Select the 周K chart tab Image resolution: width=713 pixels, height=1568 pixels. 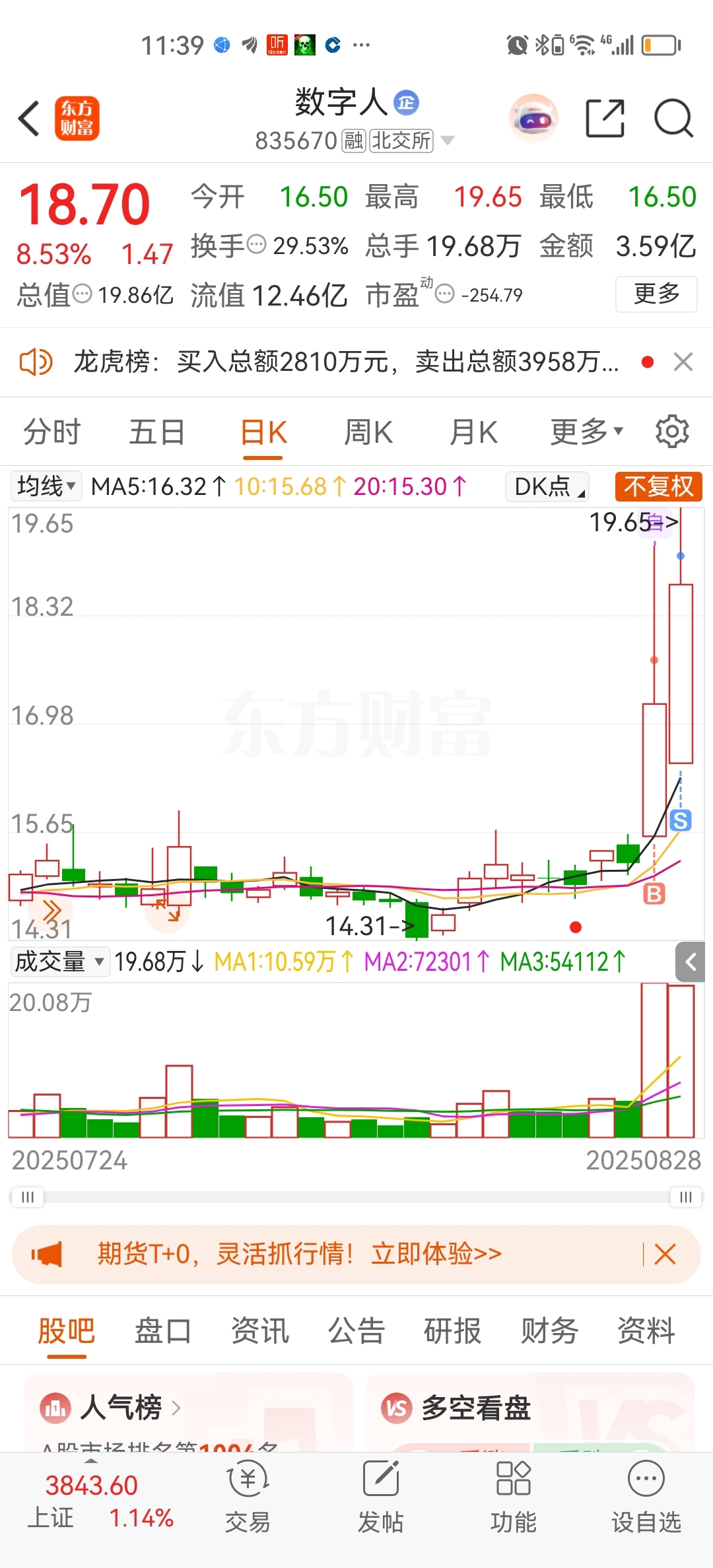[368, 433]
